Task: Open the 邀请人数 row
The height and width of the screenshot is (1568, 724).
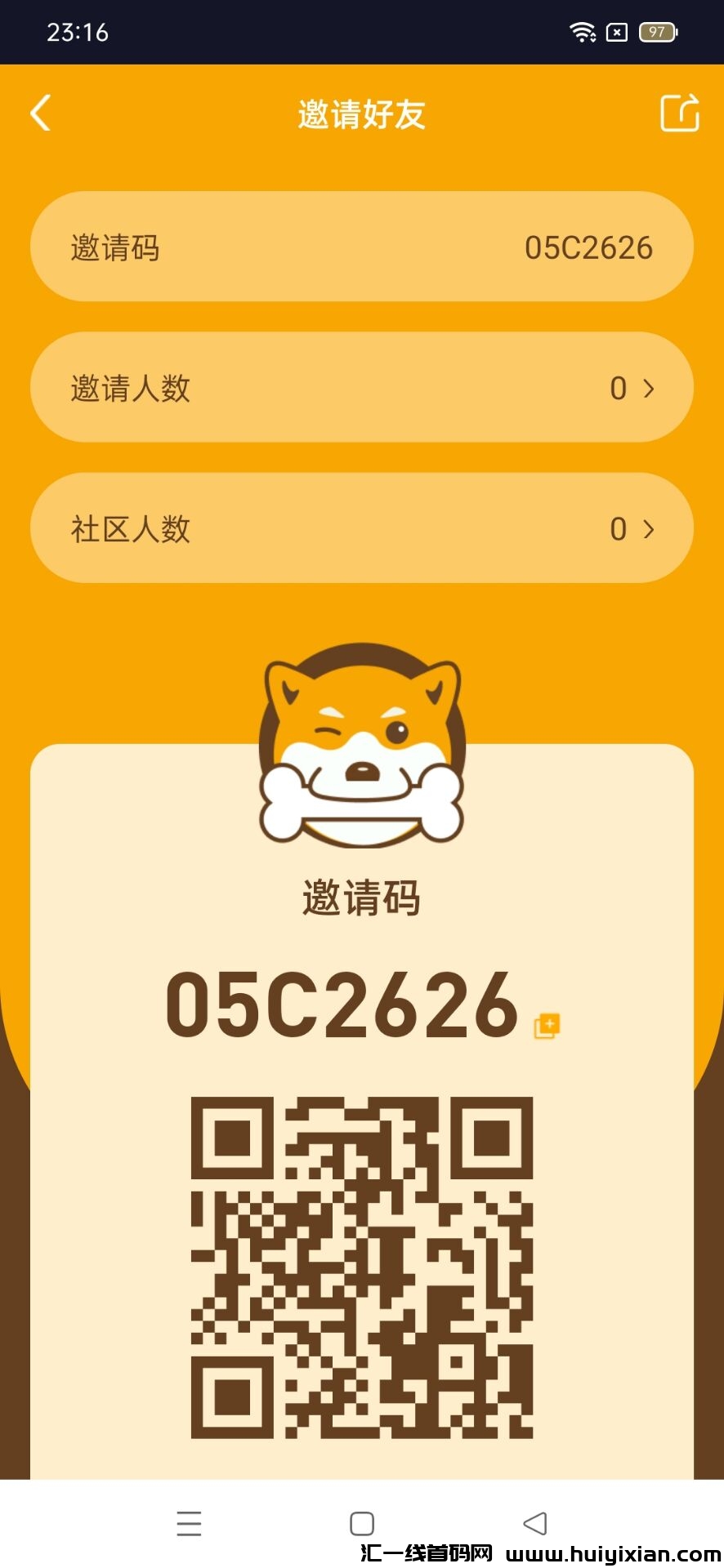Action: (362, 388)
